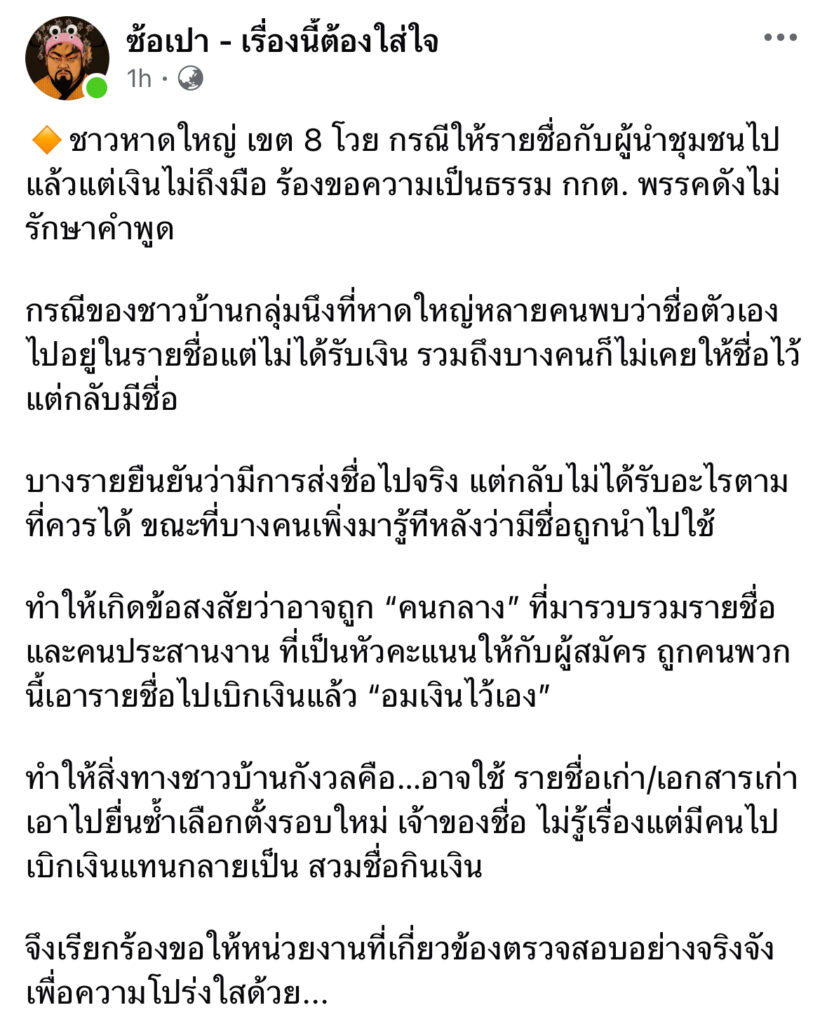Open the post's three-dot overflow menu

(780, 38)
